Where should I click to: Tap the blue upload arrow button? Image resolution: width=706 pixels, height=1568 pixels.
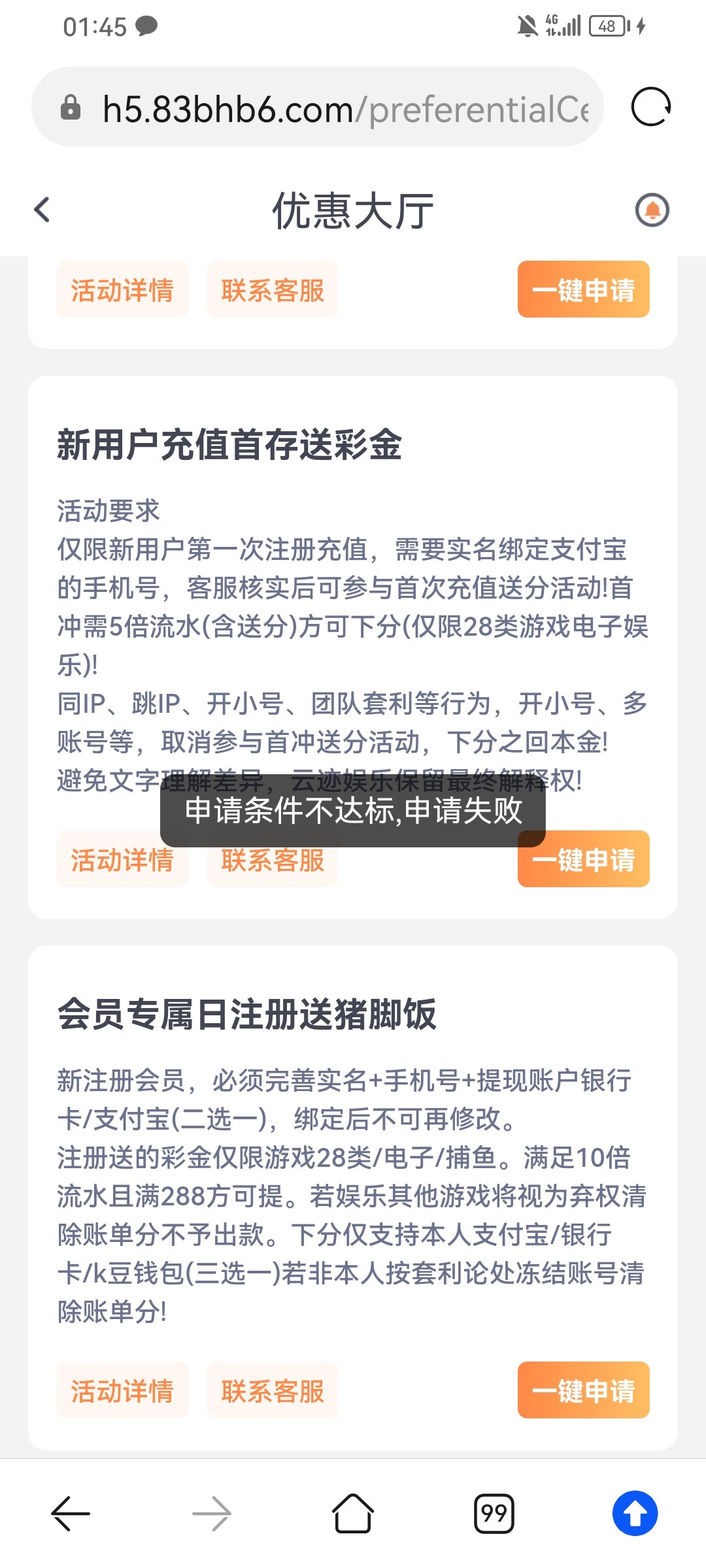coord(635,1513)
